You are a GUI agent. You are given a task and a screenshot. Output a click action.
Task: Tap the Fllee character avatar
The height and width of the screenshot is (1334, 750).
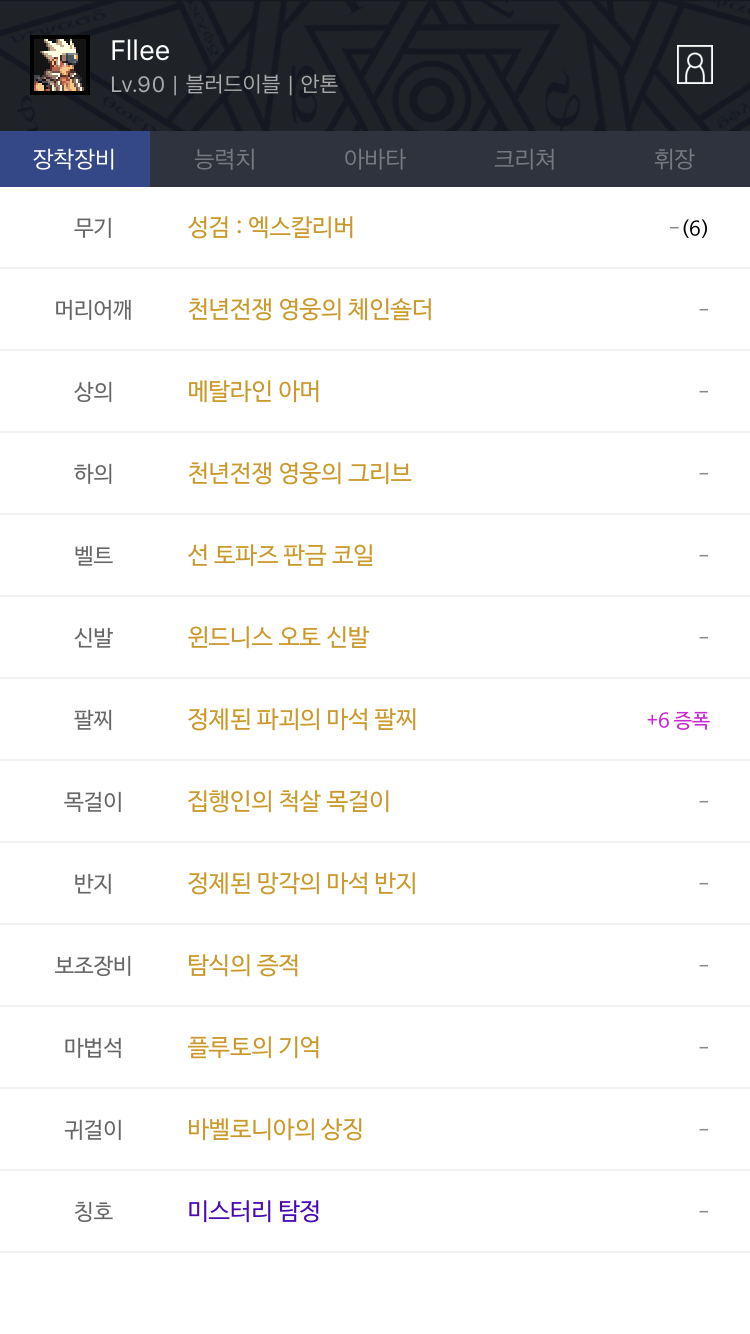coord(60,65)
